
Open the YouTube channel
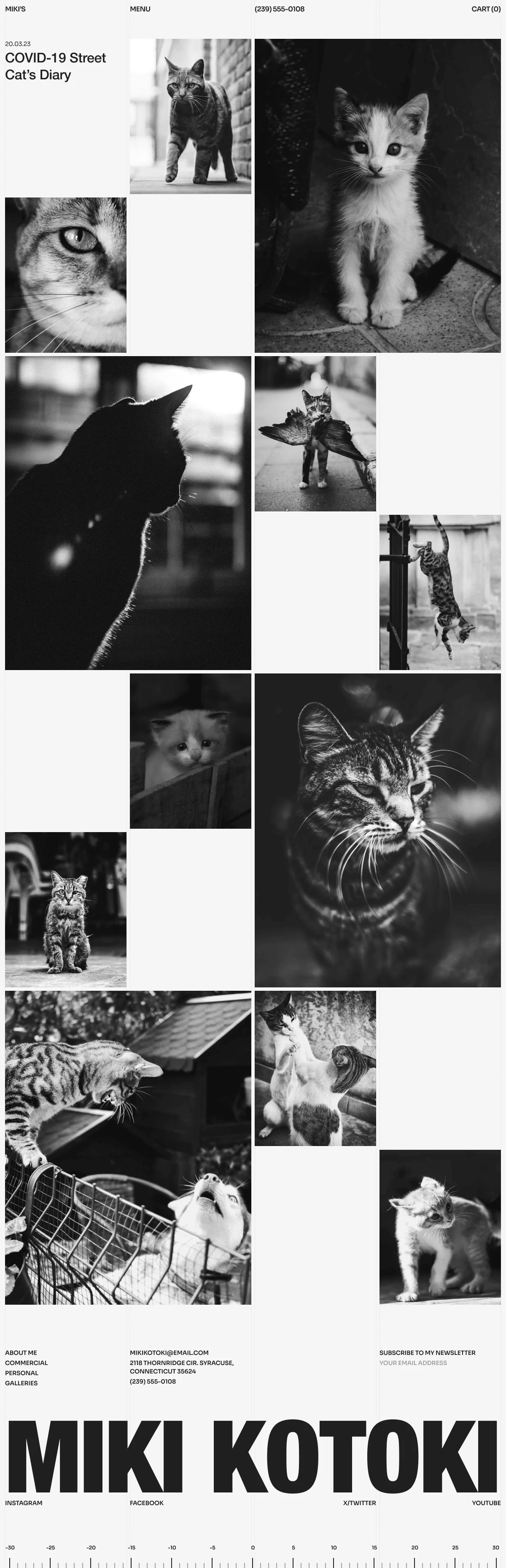point(486,1503)
